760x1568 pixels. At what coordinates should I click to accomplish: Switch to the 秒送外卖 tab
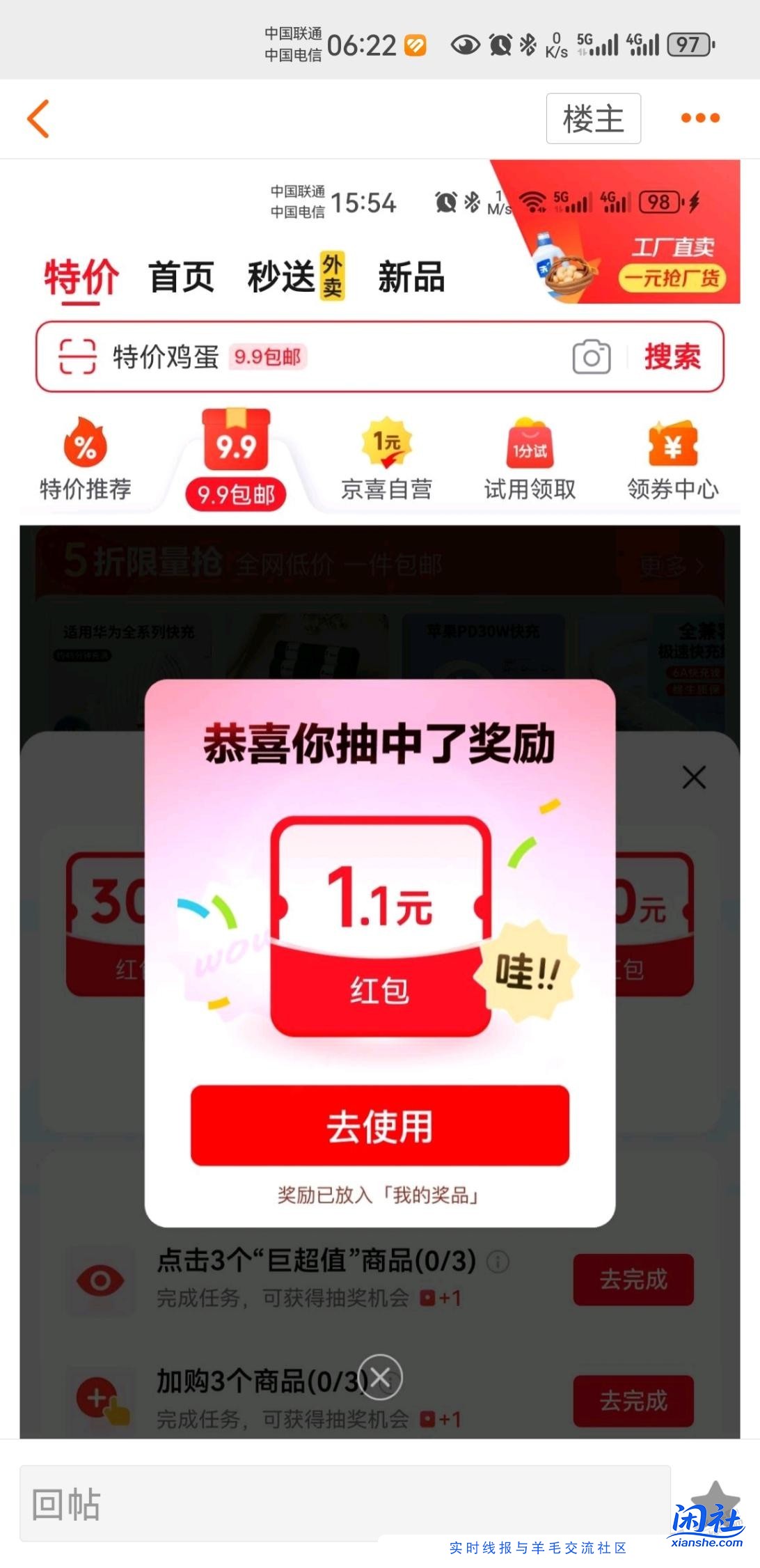click(x=283, y=274)
